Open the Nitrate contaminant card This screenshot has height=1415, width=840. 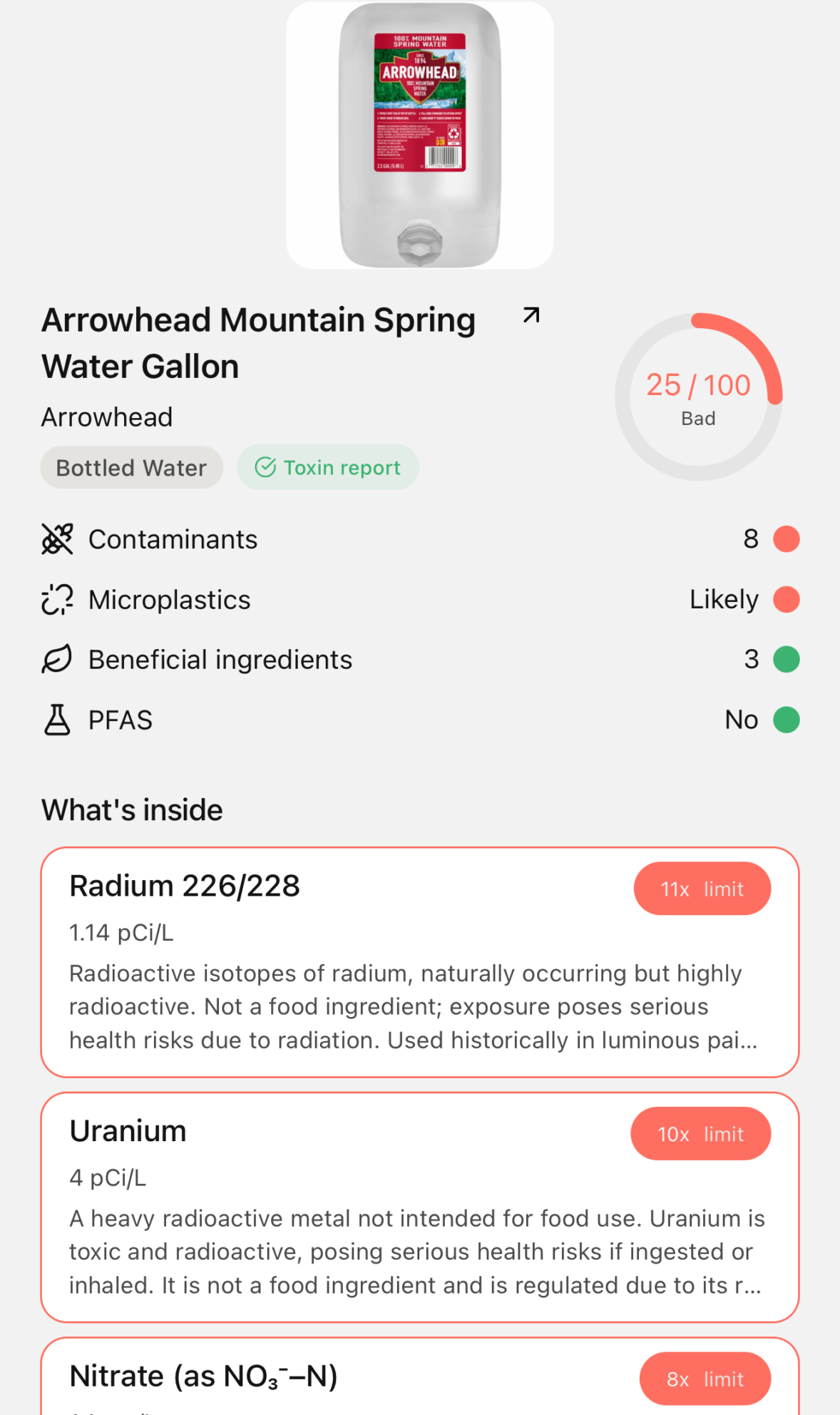pyautogui.click(x=419, y=1378)
